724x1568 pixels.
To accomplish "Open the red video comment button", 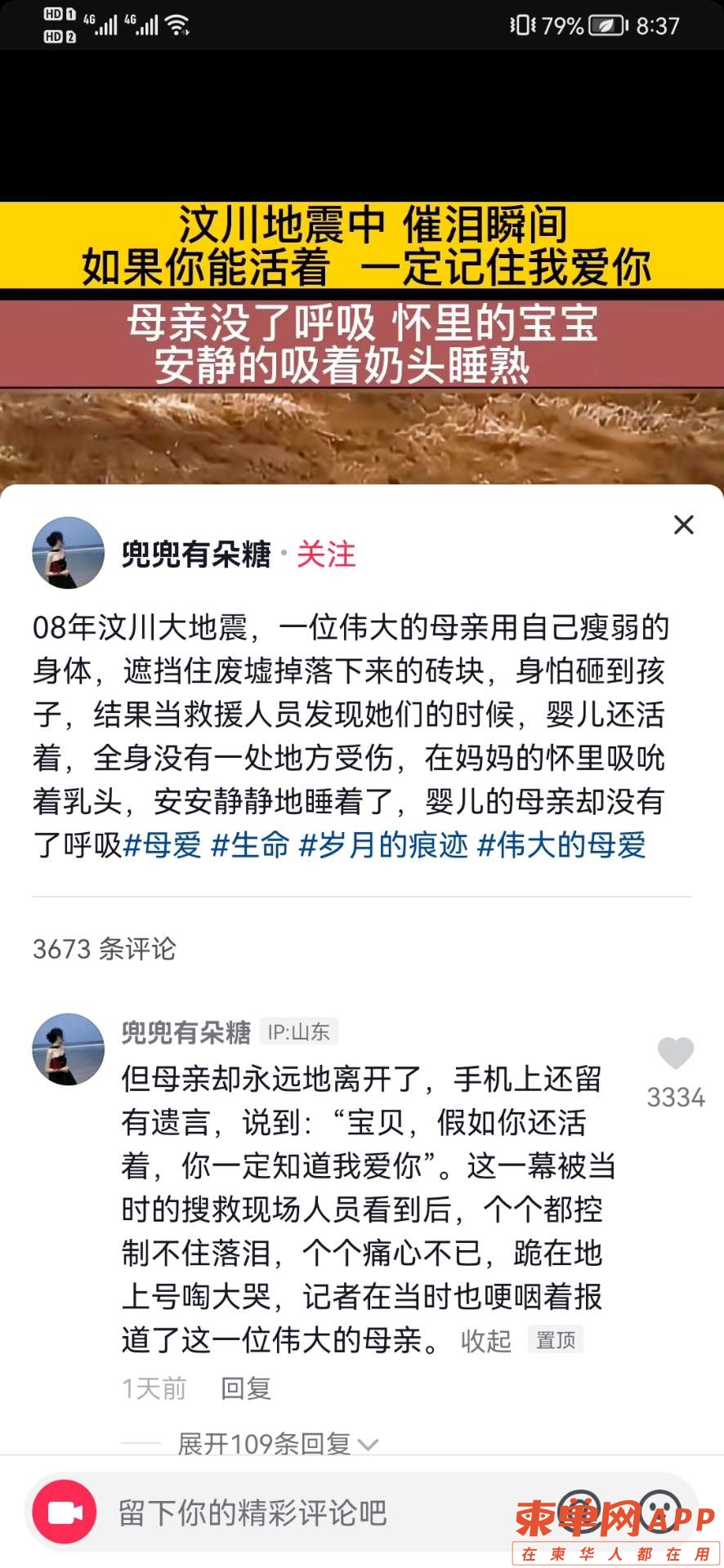I will pos(65,1512).
